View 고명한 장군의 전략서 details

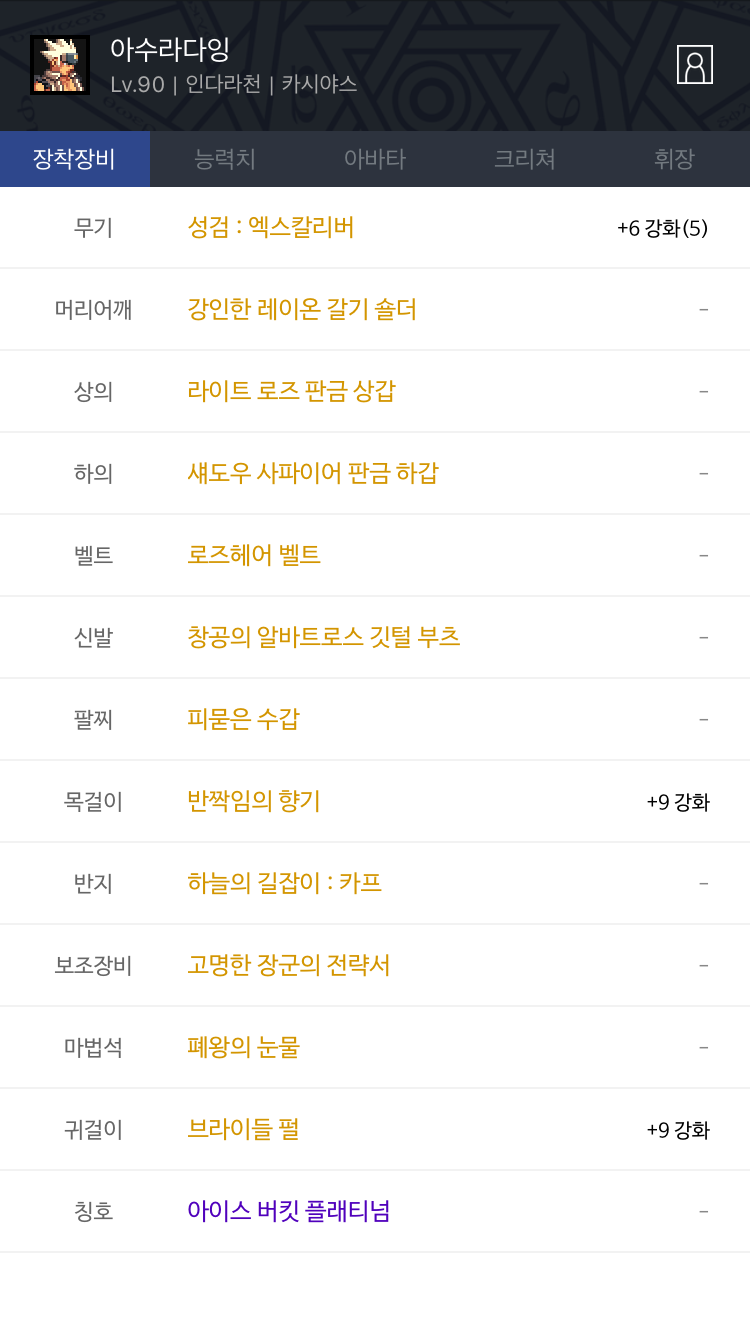tap(289, 965)
